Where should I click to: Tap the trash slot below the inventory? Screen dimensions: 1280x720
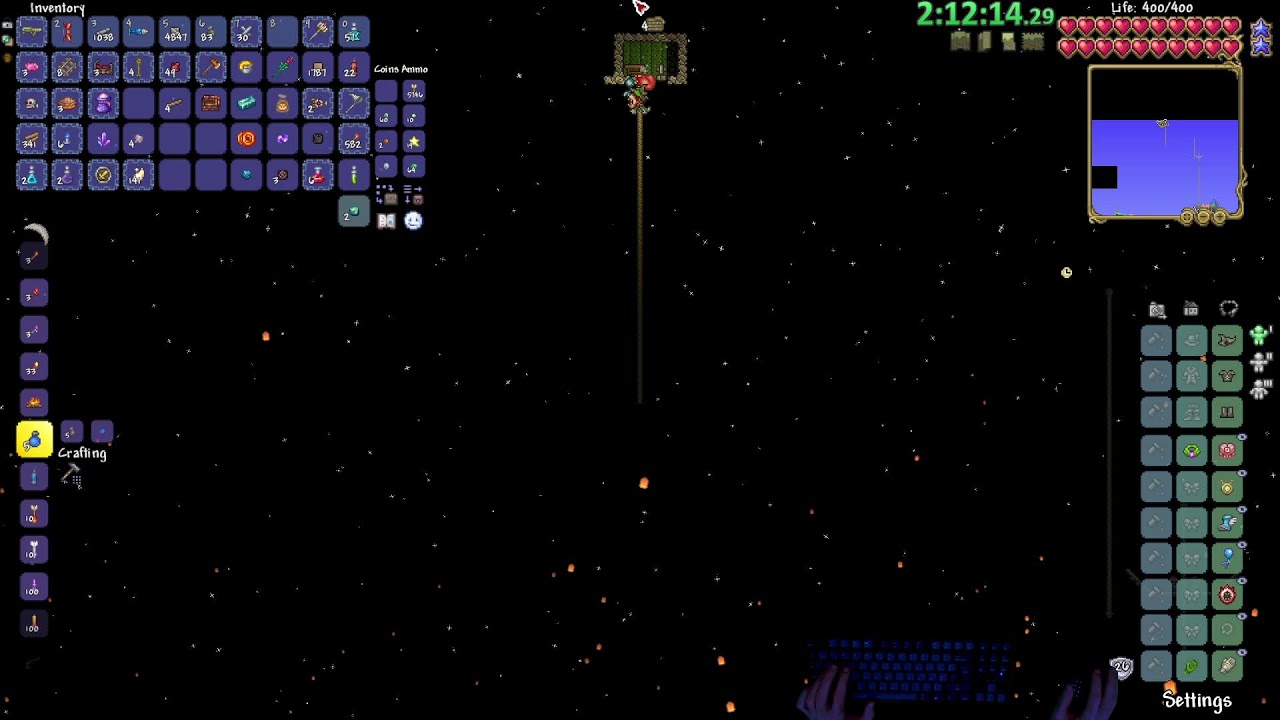pos(353,212)
